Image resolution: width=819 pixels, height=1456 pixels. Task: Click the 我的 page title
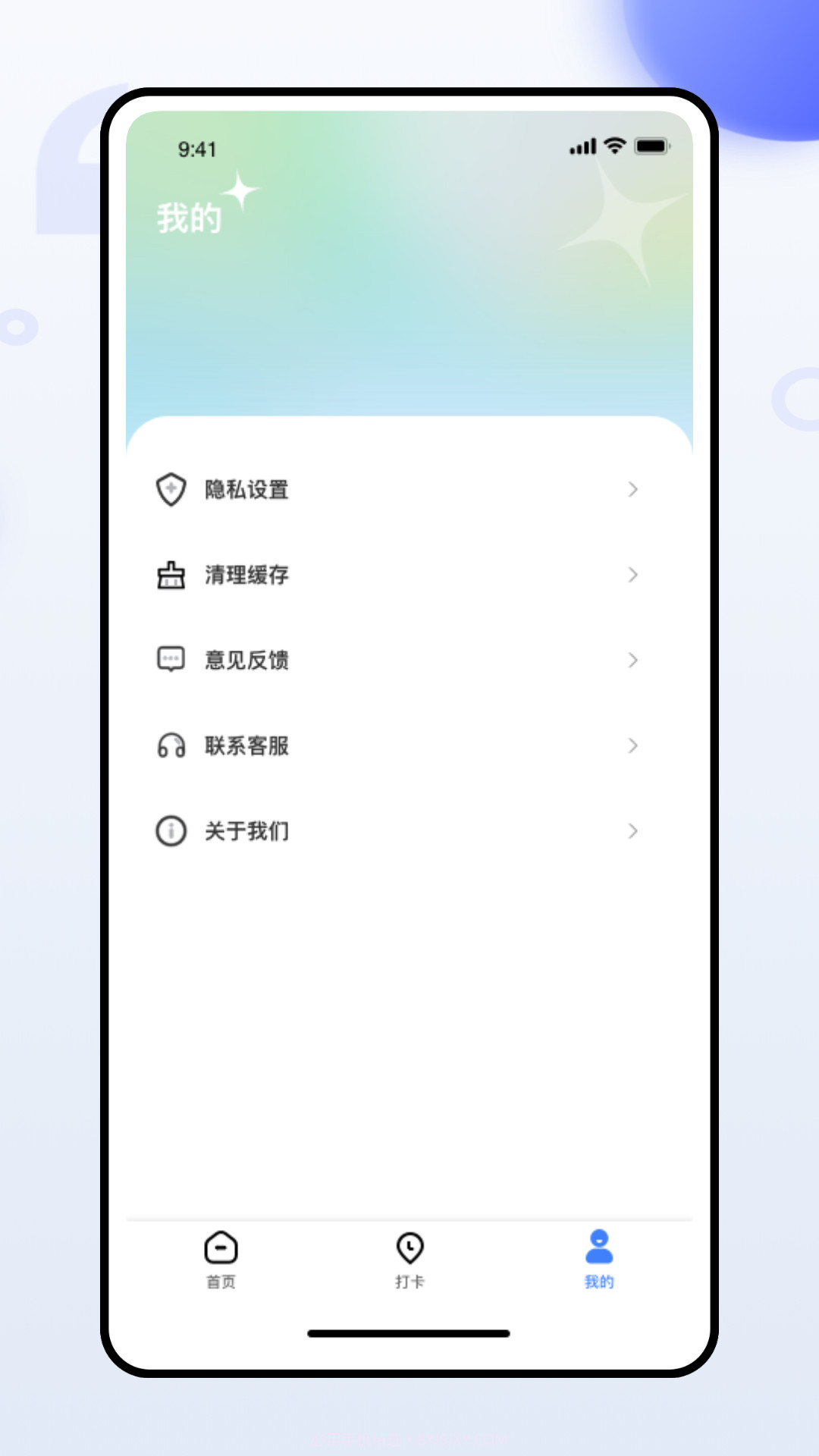[x=188, y=218]
